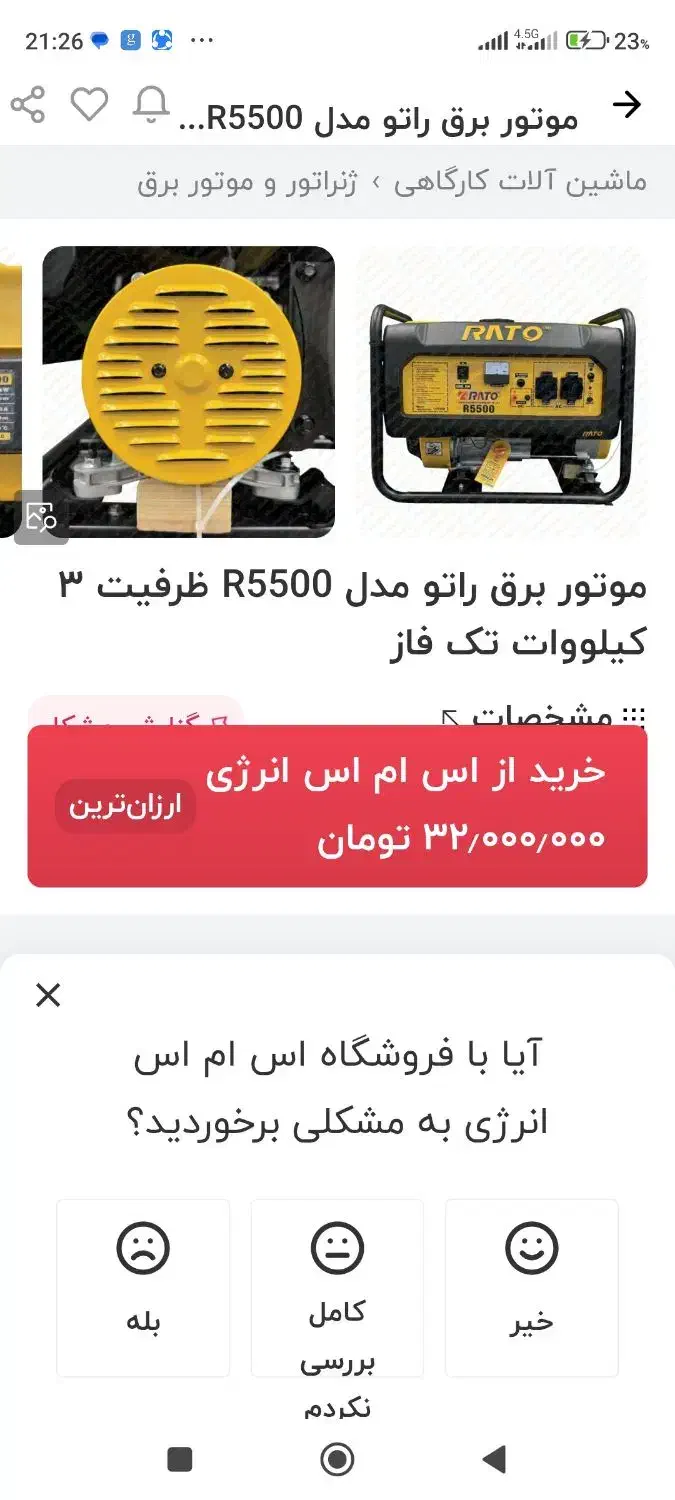Answer بله with sad face
Screen dimensions: 675x1500
tap(143, 1287)
